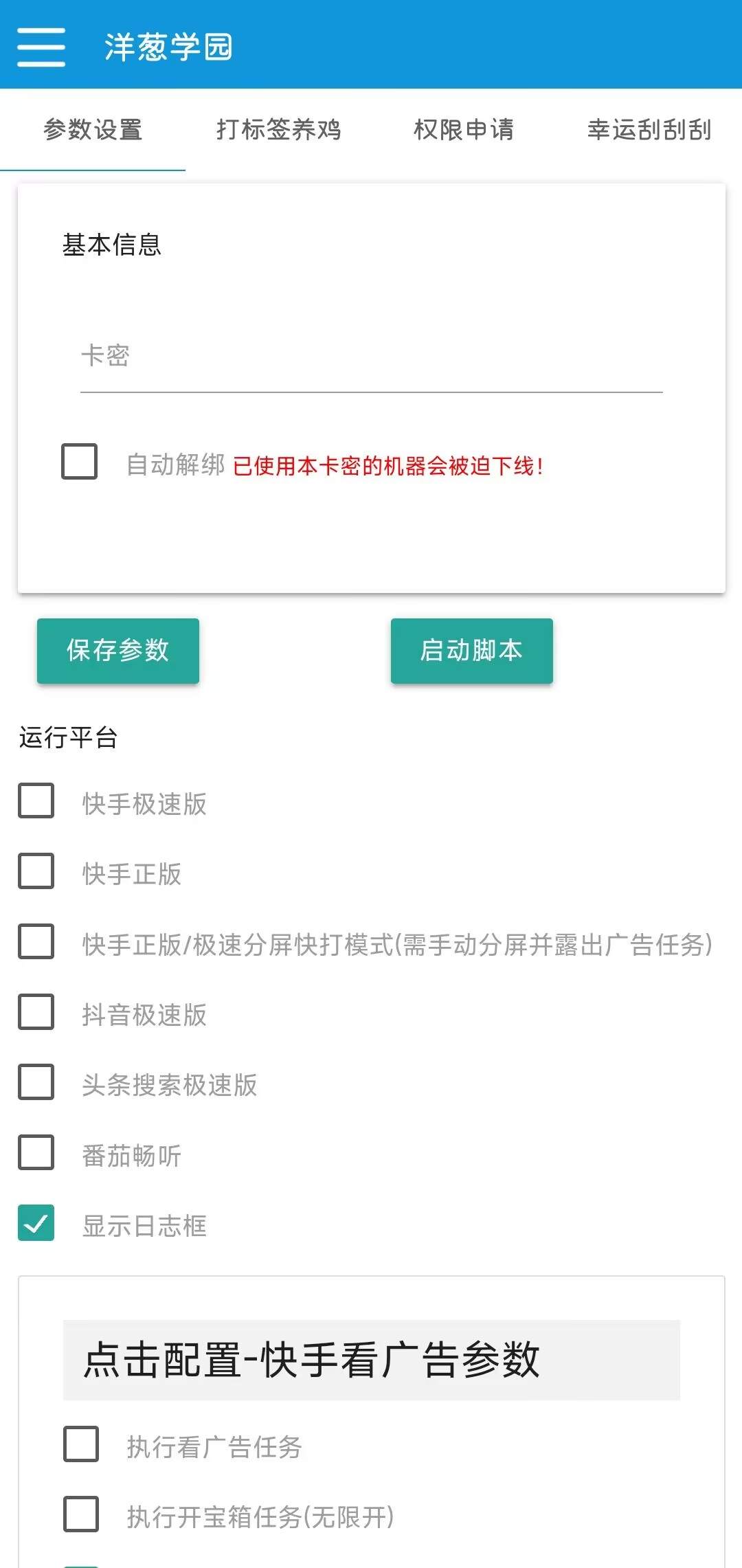Check the 快手极速版 platform
742x1568 pixels.
(36, 800)
